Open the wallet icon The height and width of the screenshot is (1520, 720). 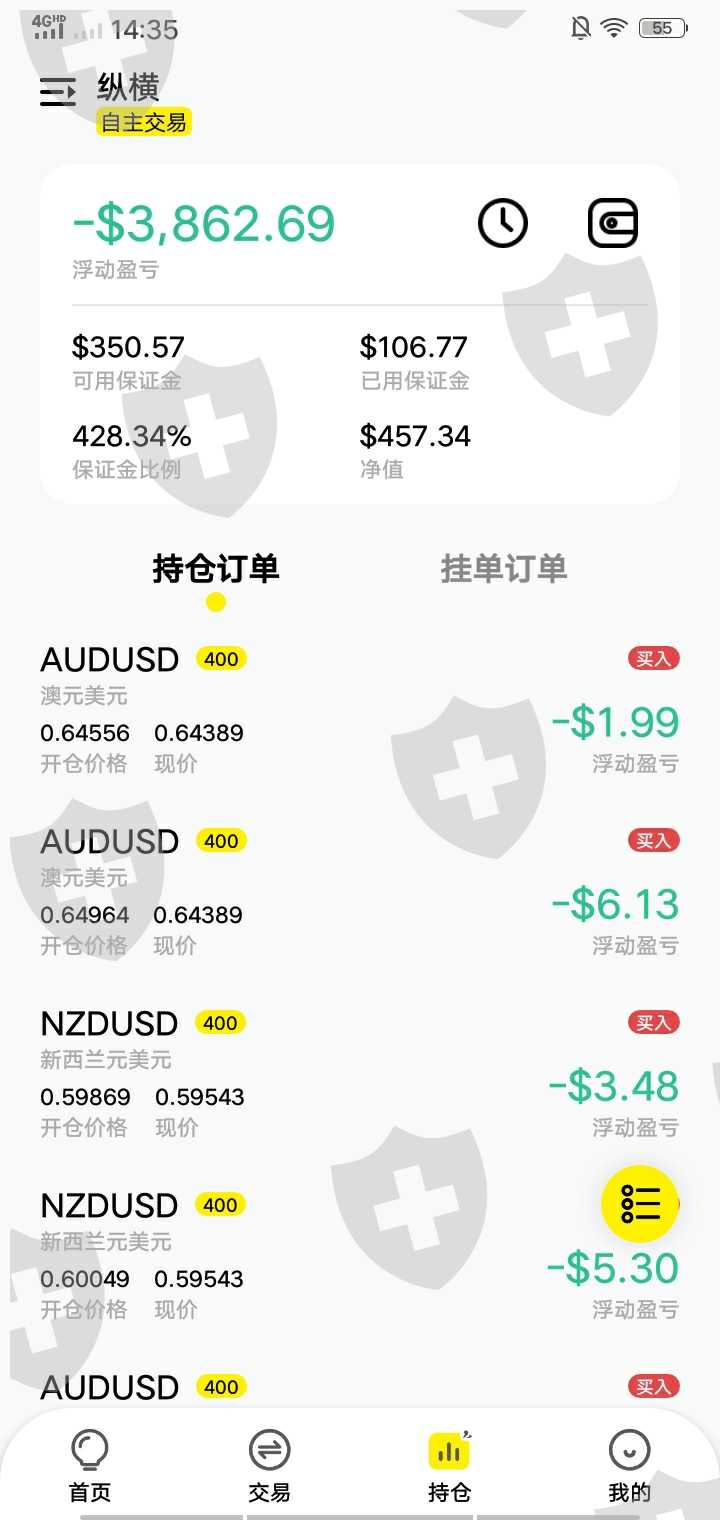click(612, 222)
